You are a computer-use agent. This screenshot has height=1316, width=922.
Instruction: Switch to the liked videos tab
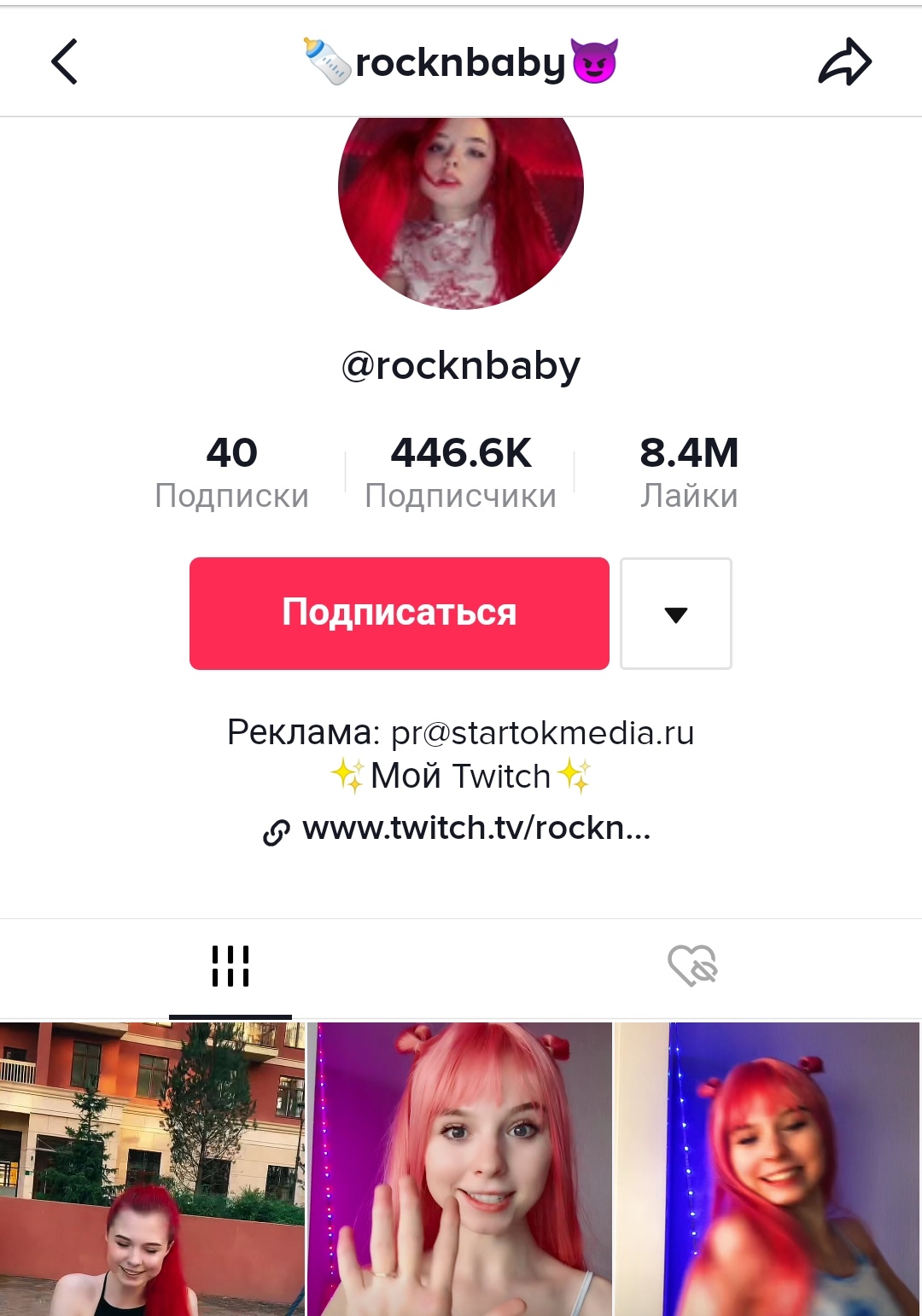point(692,966)
